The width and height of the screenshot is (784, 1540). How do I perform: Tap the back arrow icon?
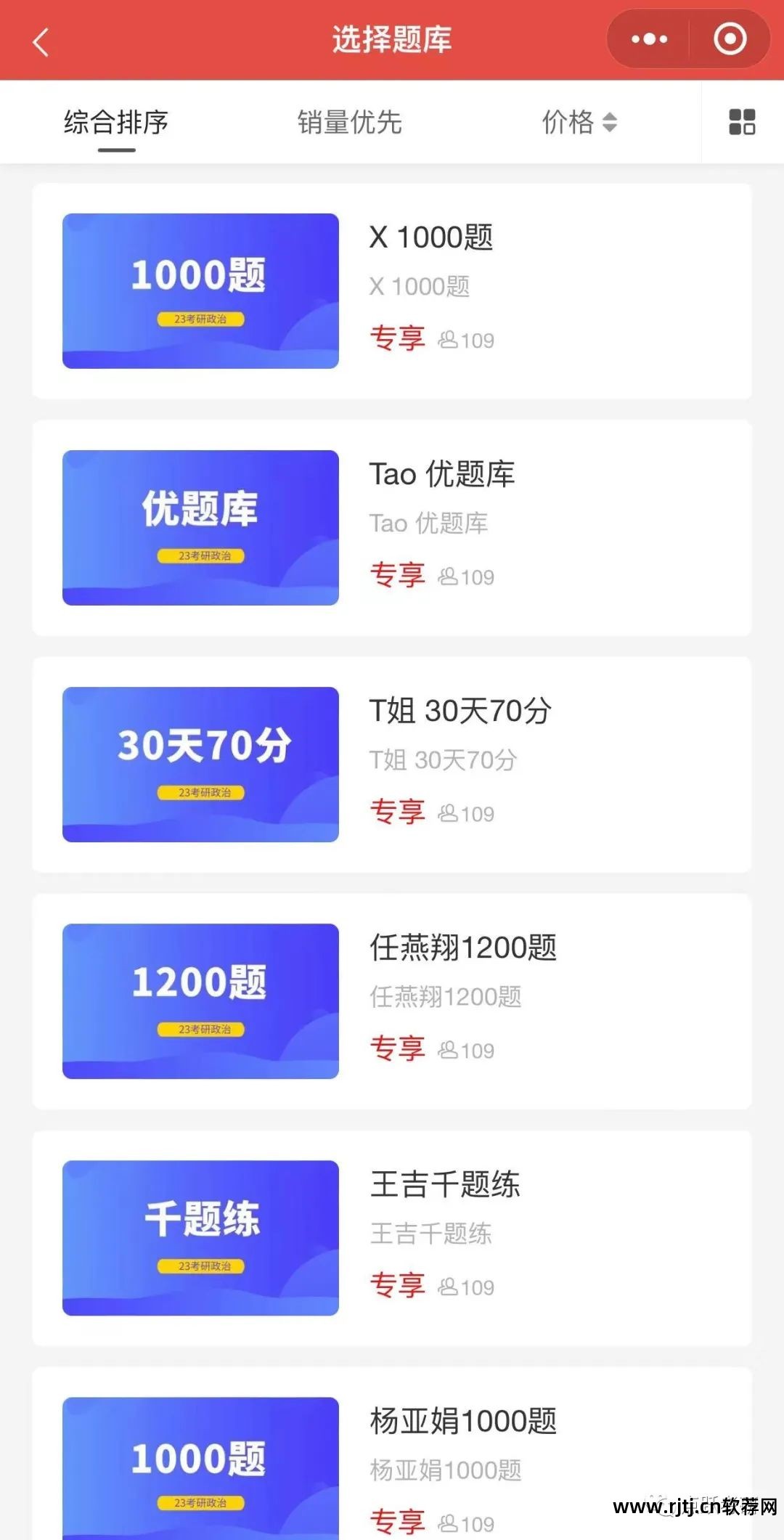pyautogui.click(x=41, y=40)
